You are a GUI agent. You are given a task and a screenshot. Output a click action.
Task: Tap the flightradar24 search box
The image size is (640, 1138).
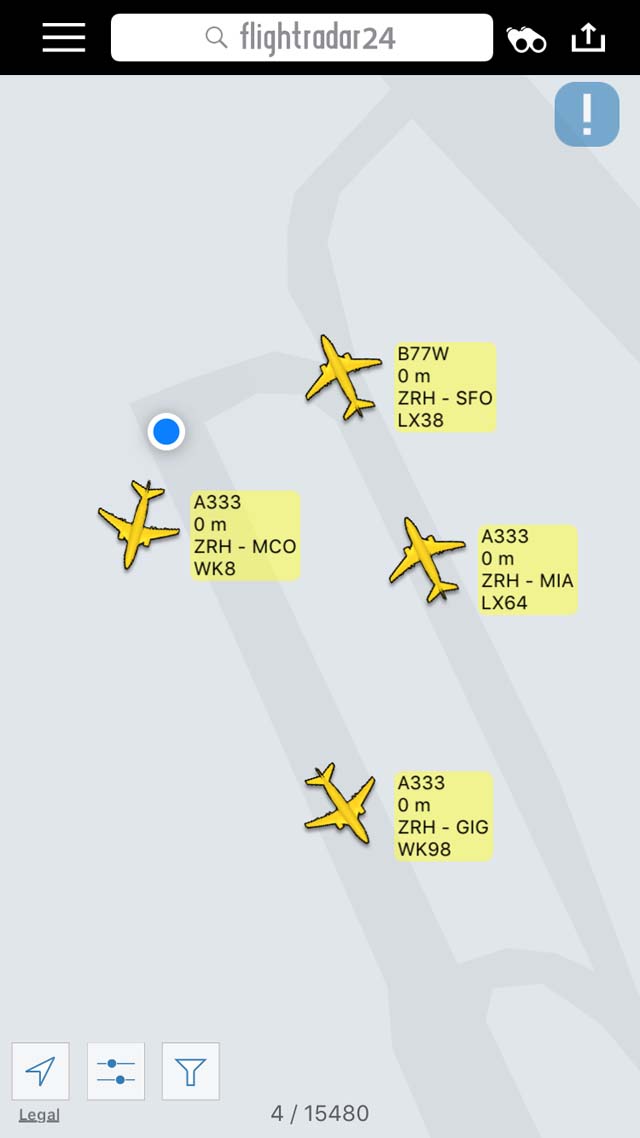coord(302,37)
